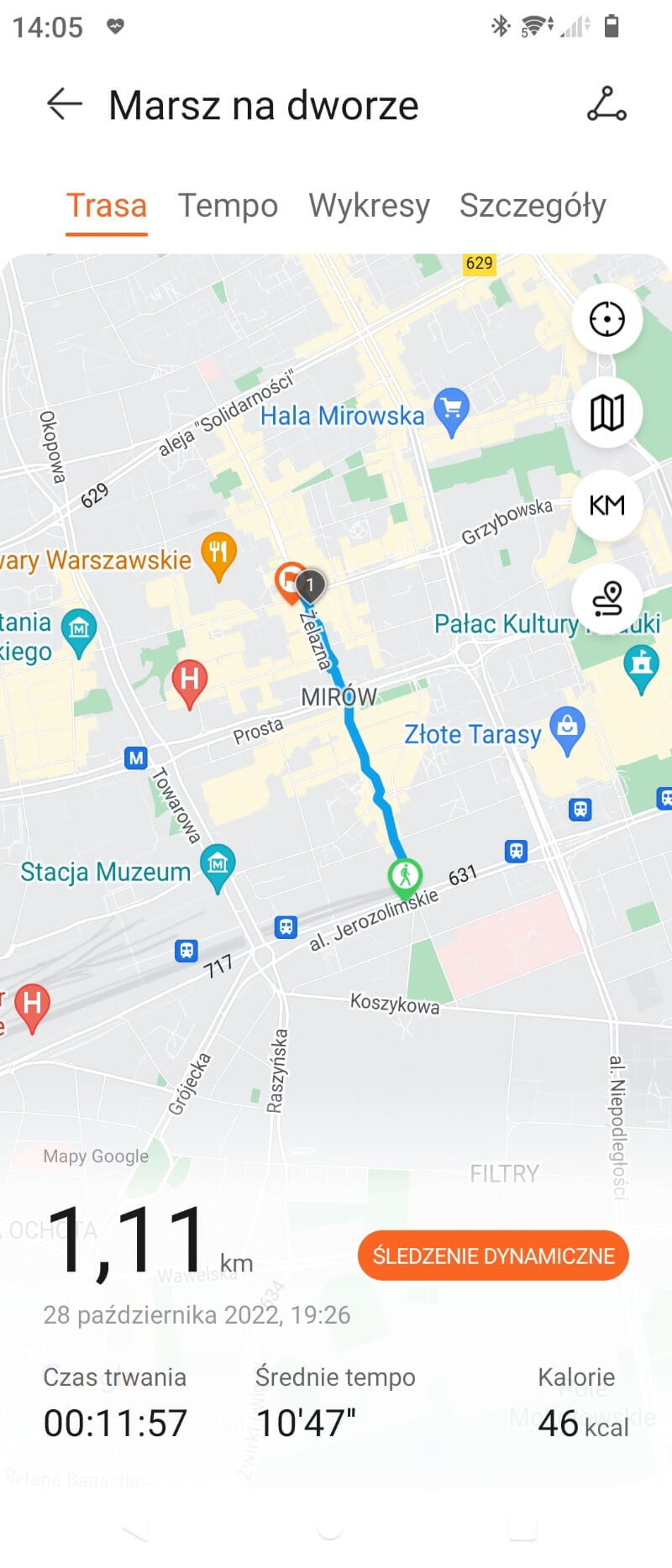
Task: Recenter the map with the crosshair button
Action: (606, 320)
